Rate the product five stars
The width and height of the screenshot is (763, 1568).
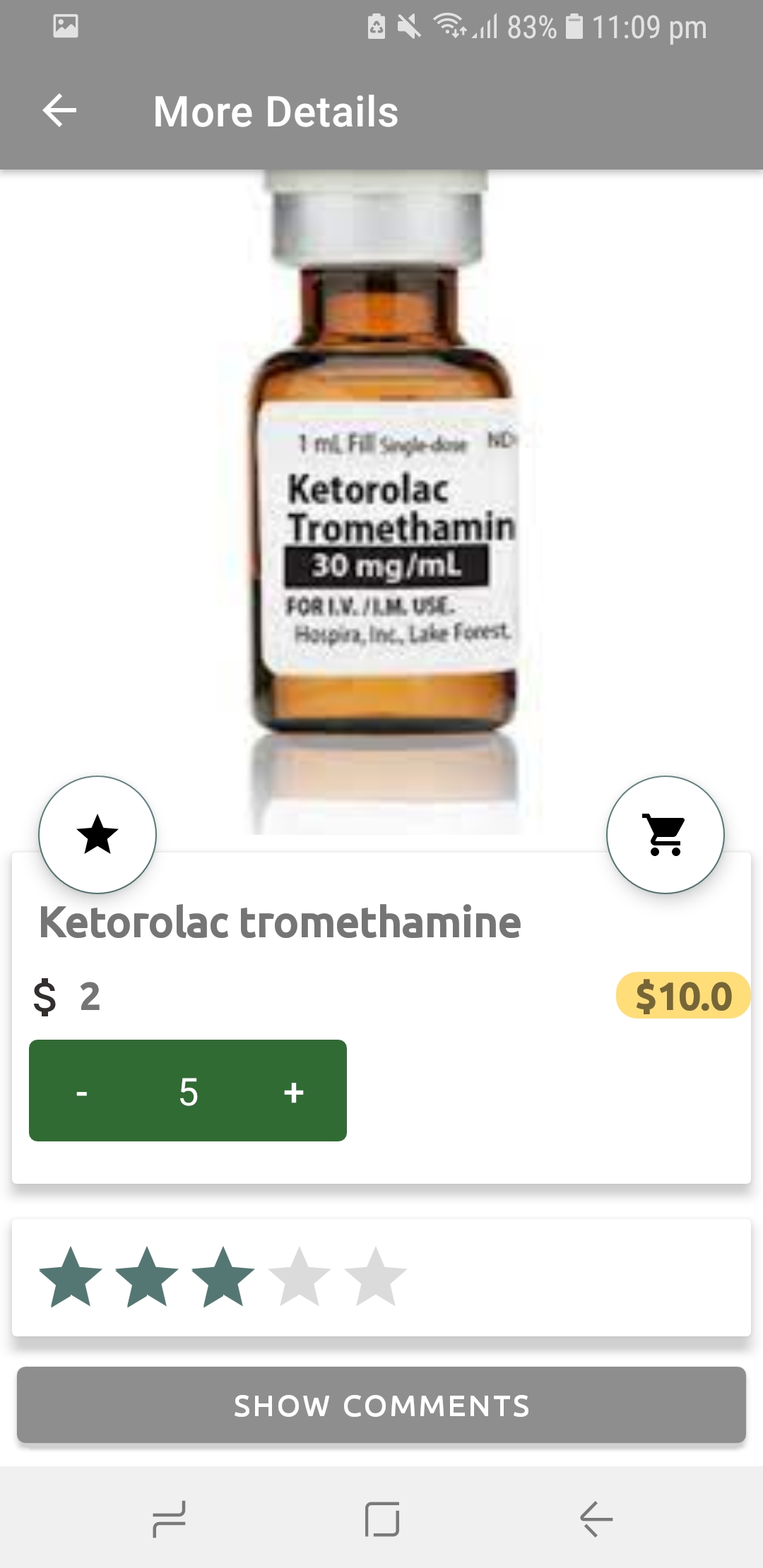376,1277
